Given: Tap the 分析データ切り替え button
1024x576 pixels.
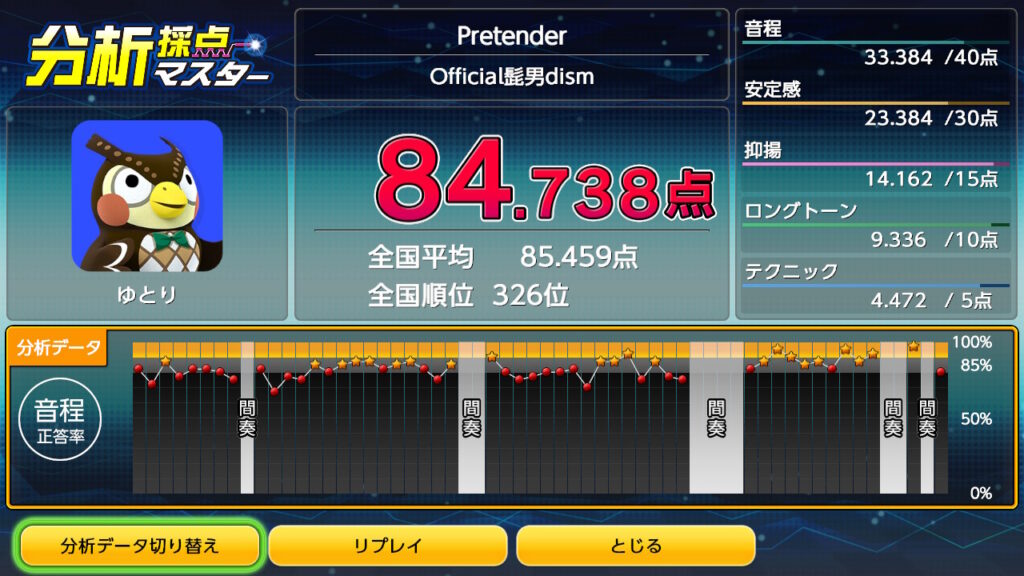Looking at the screenshot, I should point(140,546).
